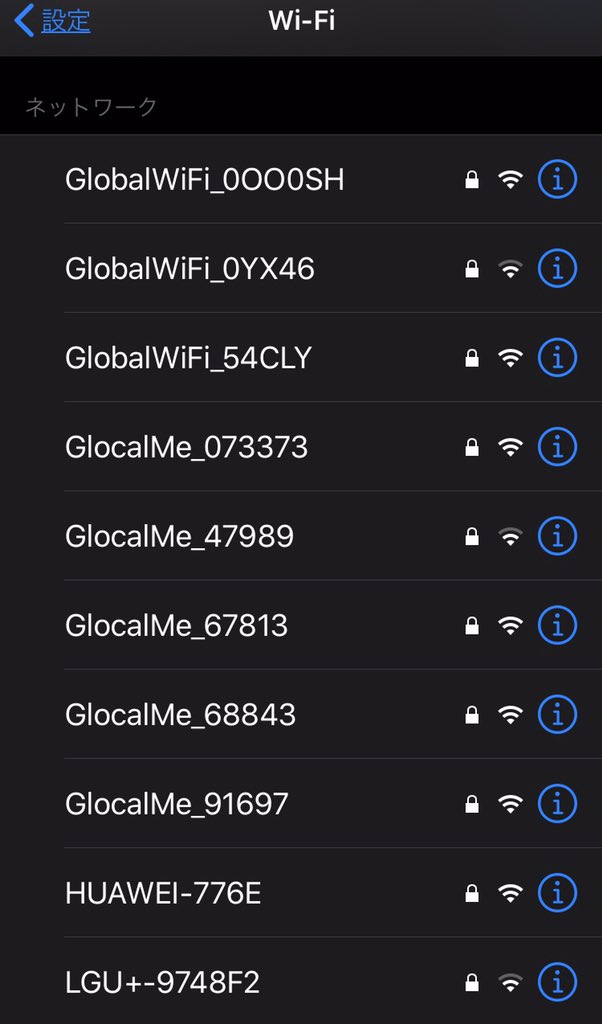The width and height of the screenshot is (602, 1024).
Task: Open info icon beside GlobalWiFi_54CLY
Action: tap(557, 358)
